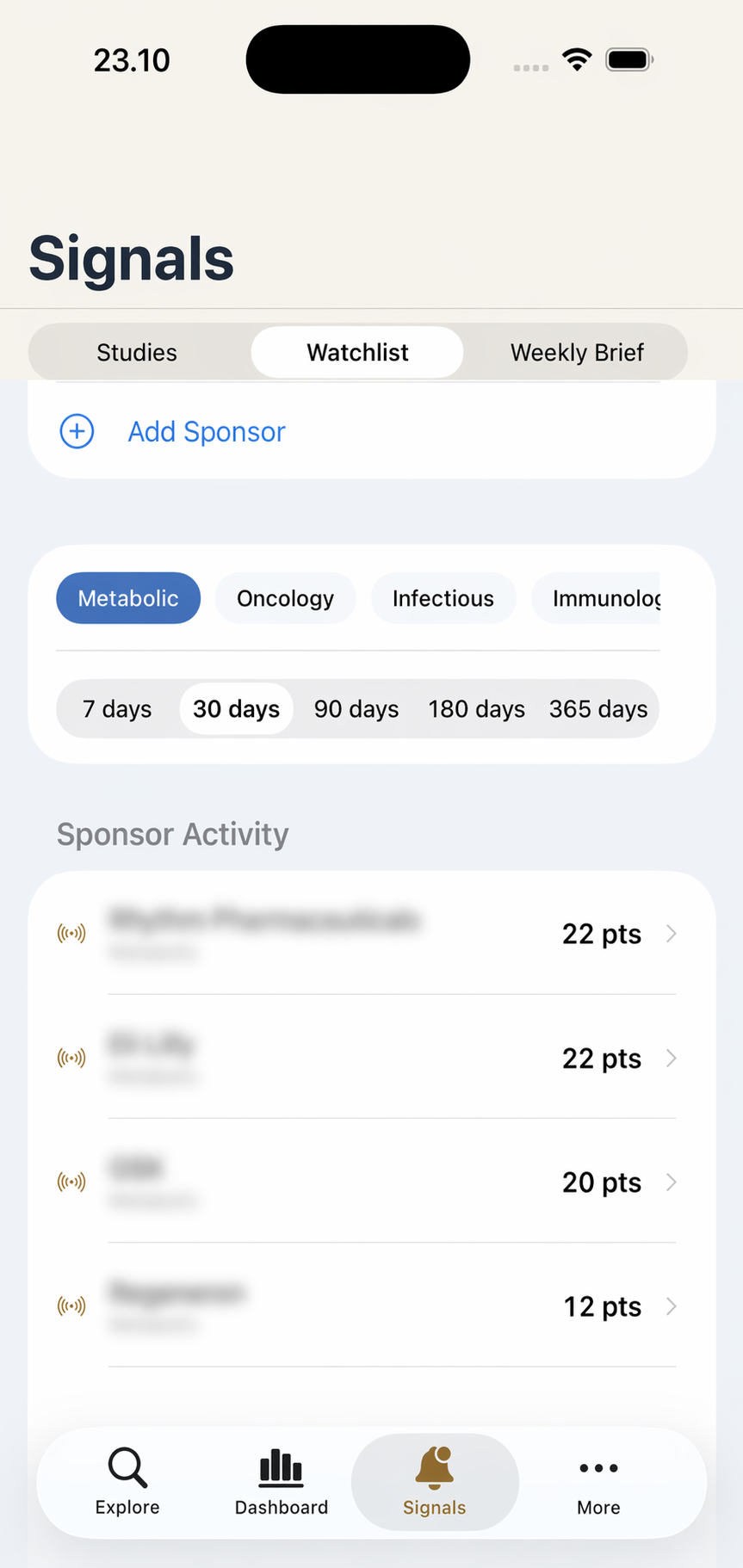Viewport: 743px width, 1568px height.
Task: Tap the broadcast icon next to the 20 pts sponsor
Action: click(71, 1182)
